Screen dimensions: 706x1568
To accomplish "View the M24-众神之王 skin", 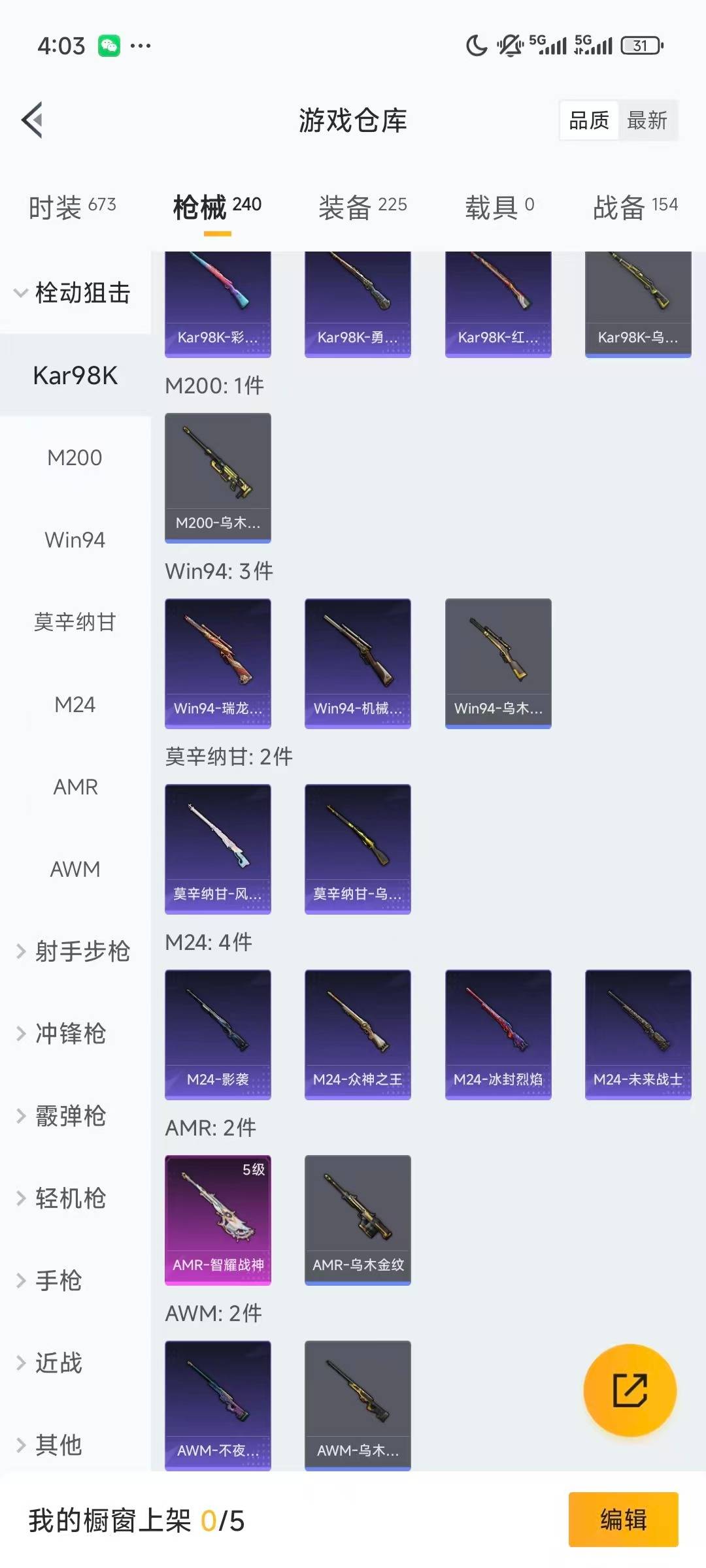I will click(358, 1034).
